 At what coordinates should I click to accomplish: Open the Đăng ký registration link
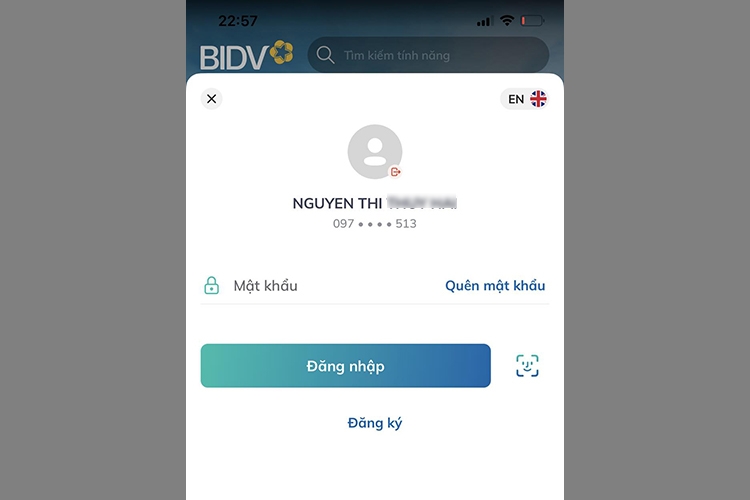[375, 423]
